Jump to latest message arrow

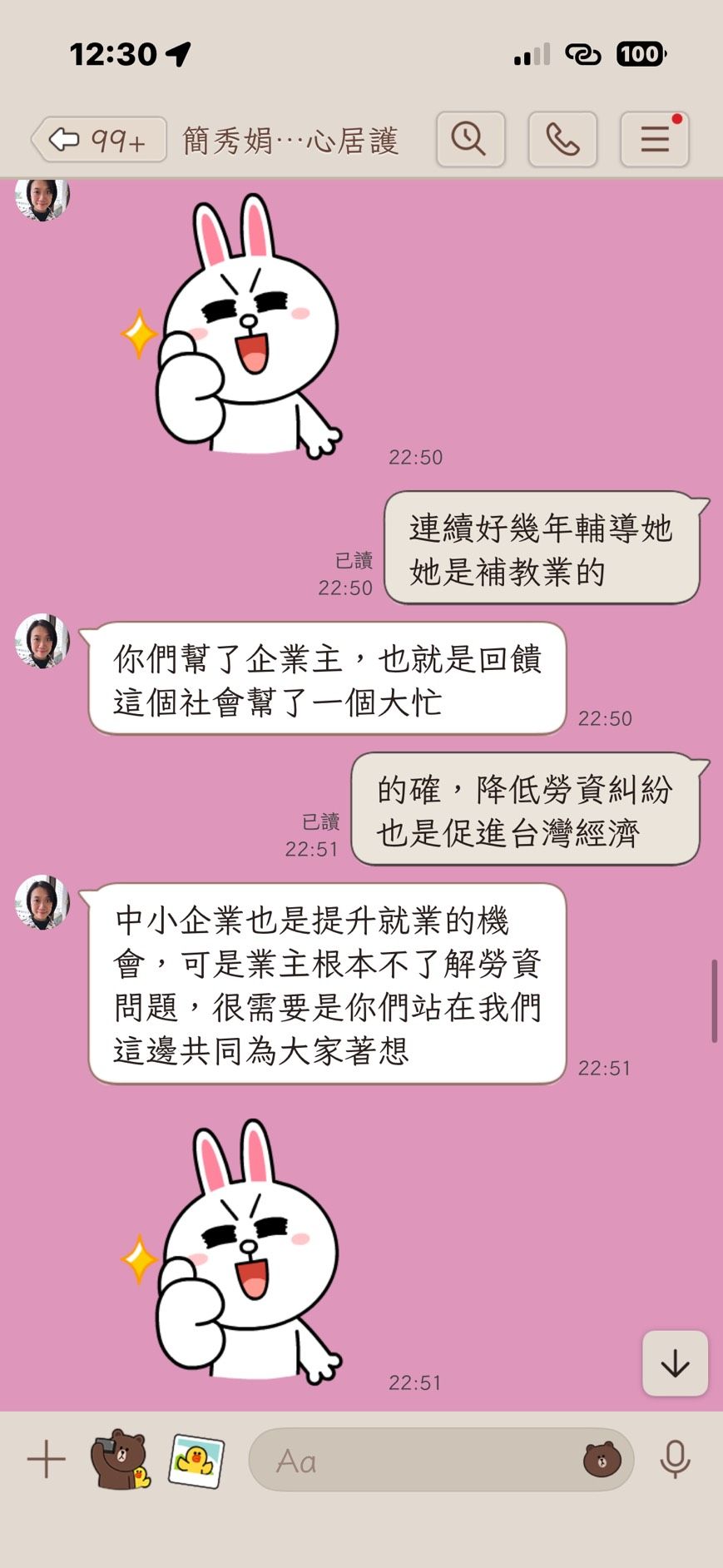coord(675,1363)
